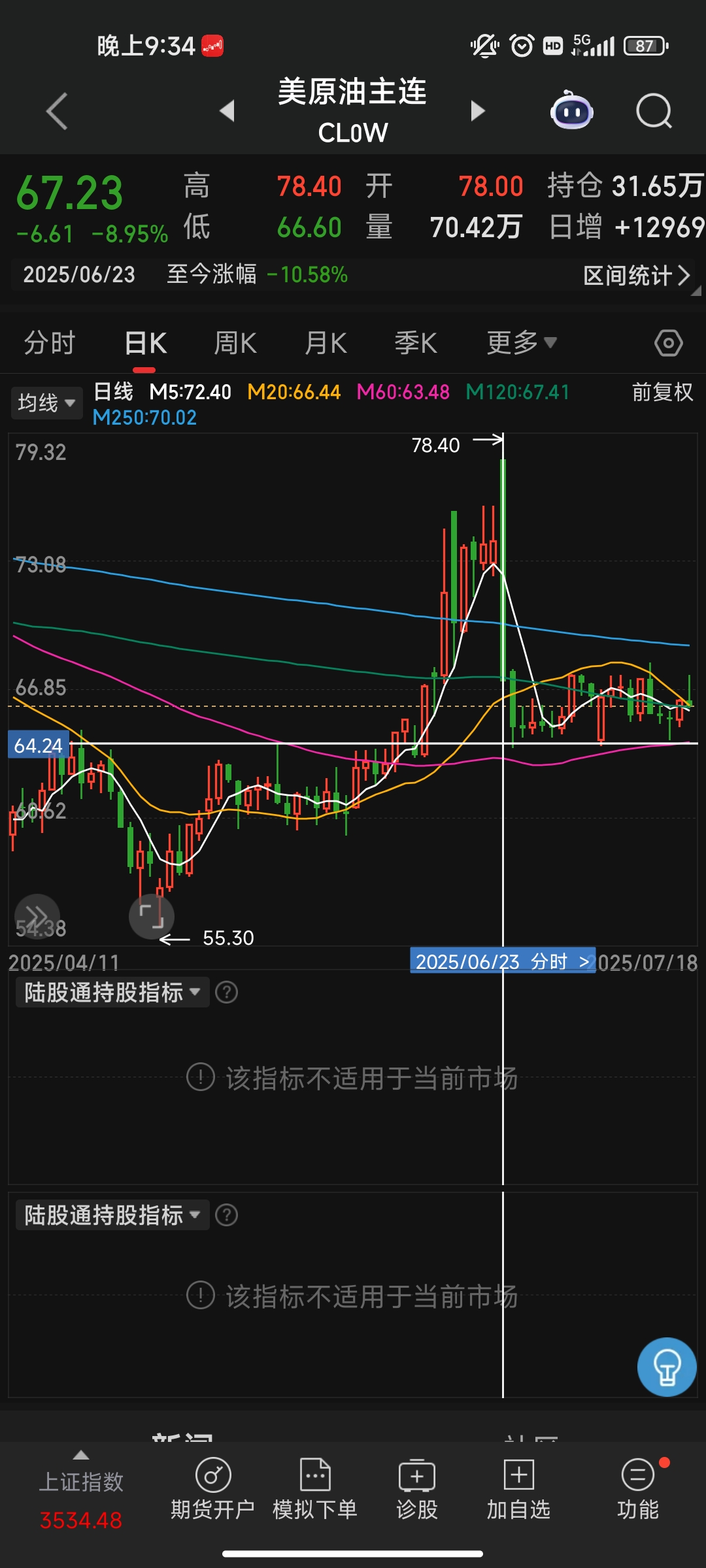This screenshot has width=706, height=1568.
Task: Open the lightbulb floating button
Action: pos(667,1367)
